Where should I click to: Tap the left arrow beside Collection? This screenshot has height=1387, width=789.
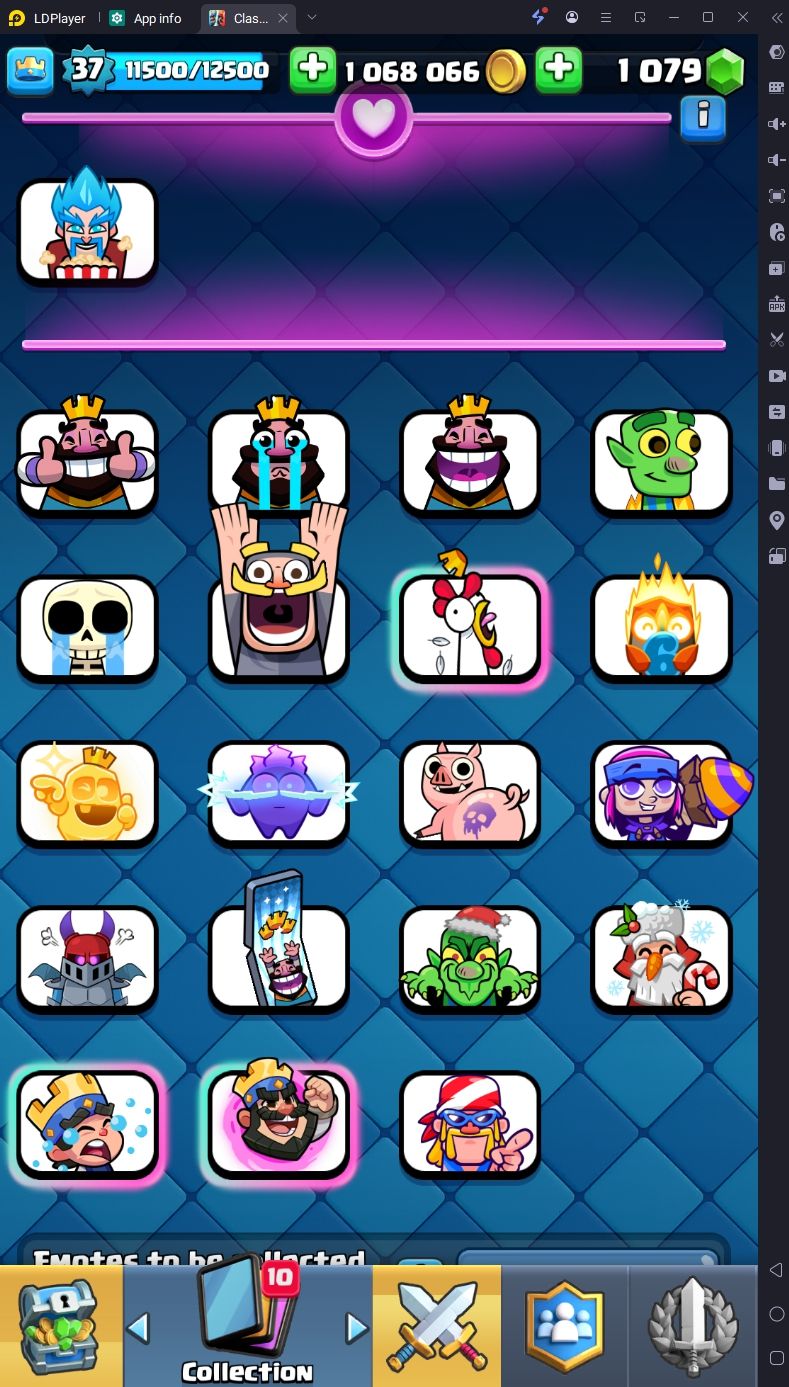139,1328
